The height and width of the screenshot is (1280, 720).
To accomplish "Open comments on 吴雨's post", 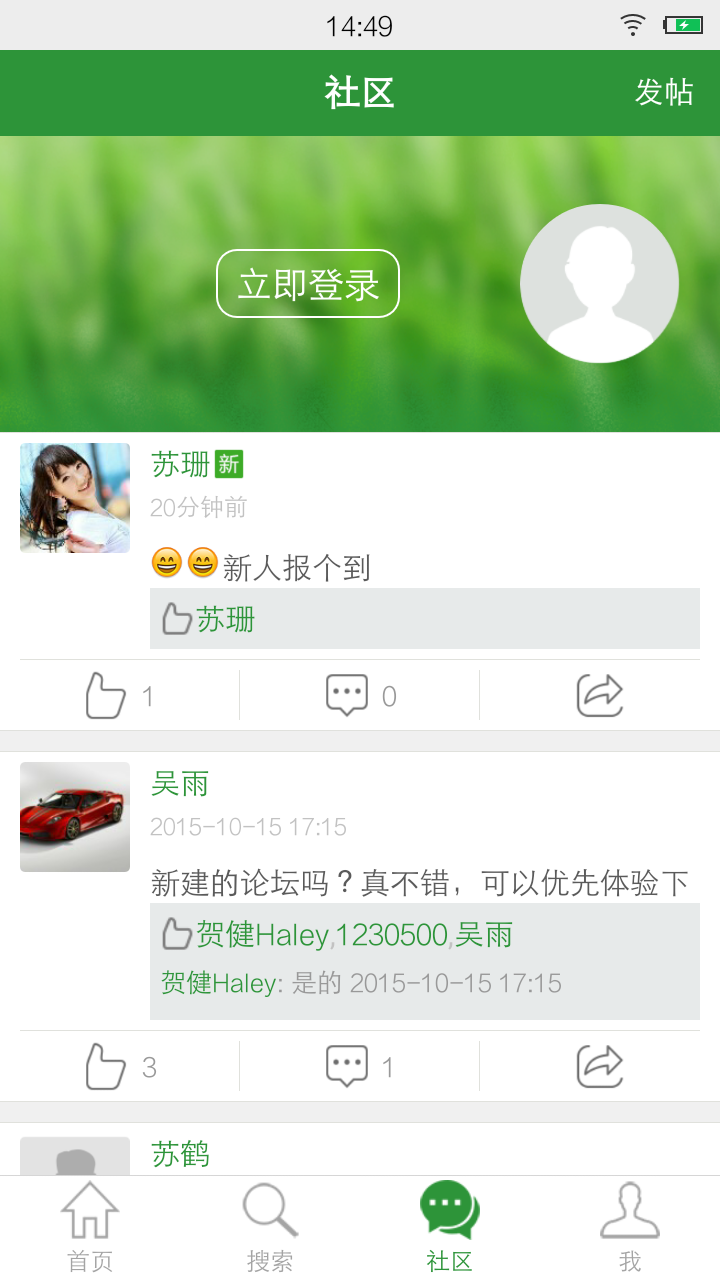I will tap(360, 1066).
